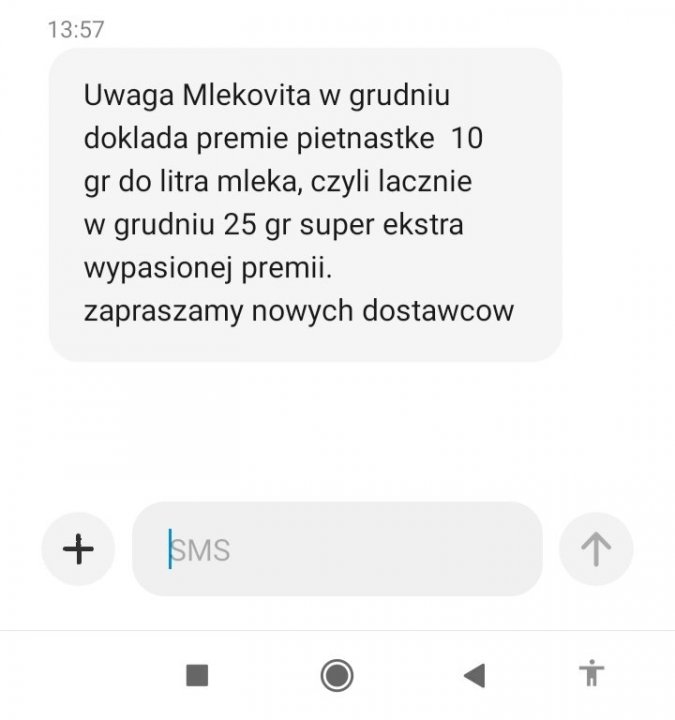Focus the SMS message field
Image resolution: width=675 pixels, height=720 pixels.
point(337,549)
